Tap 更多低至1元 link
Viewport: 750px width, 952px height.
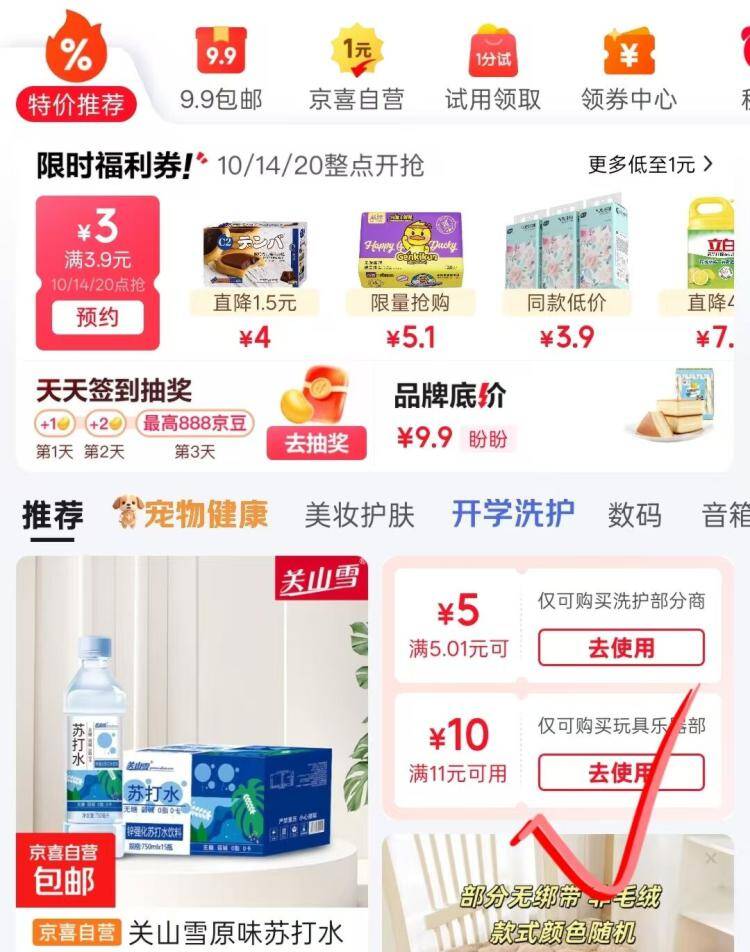[650, 164]
